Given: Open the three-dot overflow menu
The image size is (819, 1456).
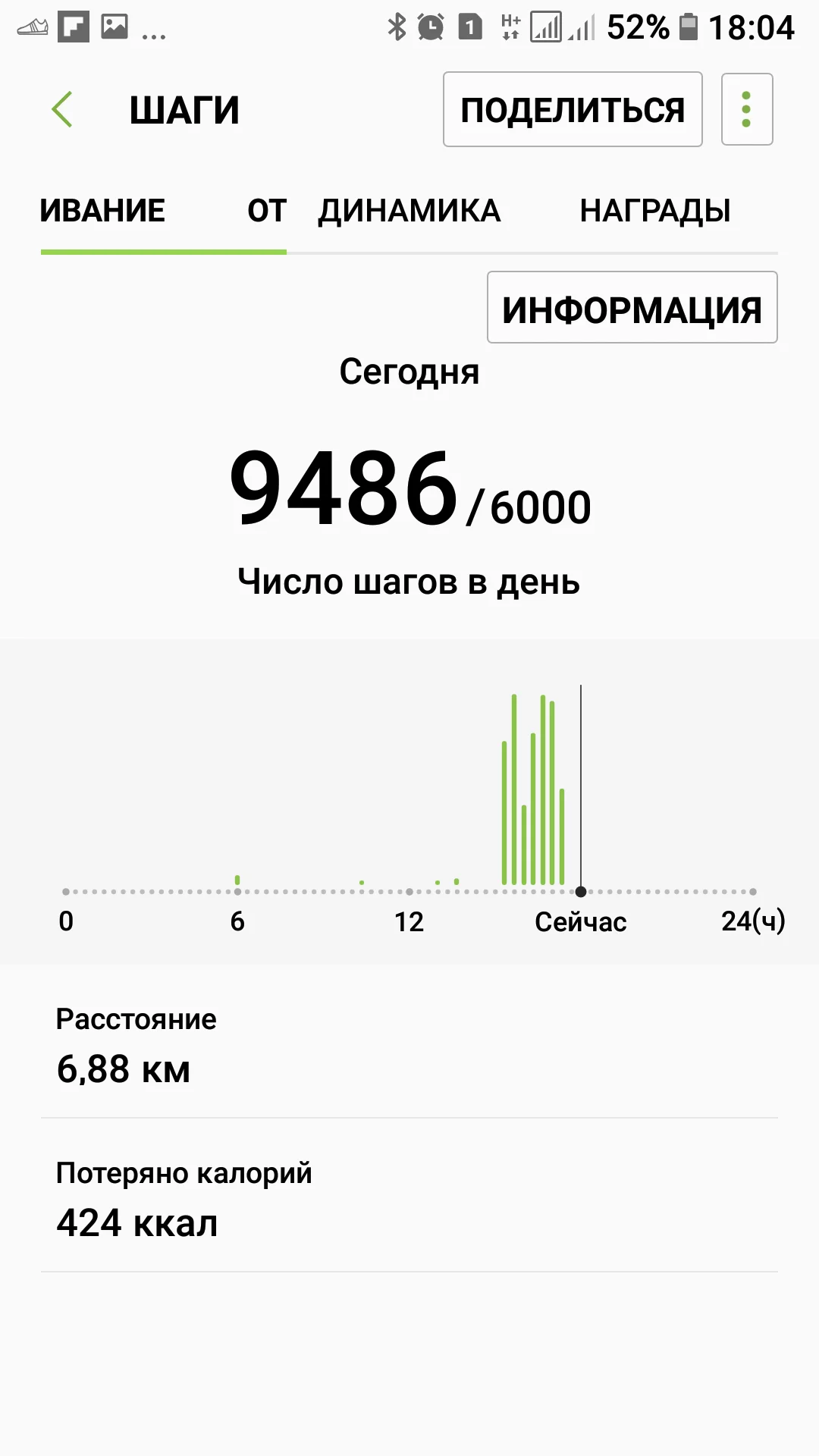Looking at the screenshot, I should (x=746, y=108).
